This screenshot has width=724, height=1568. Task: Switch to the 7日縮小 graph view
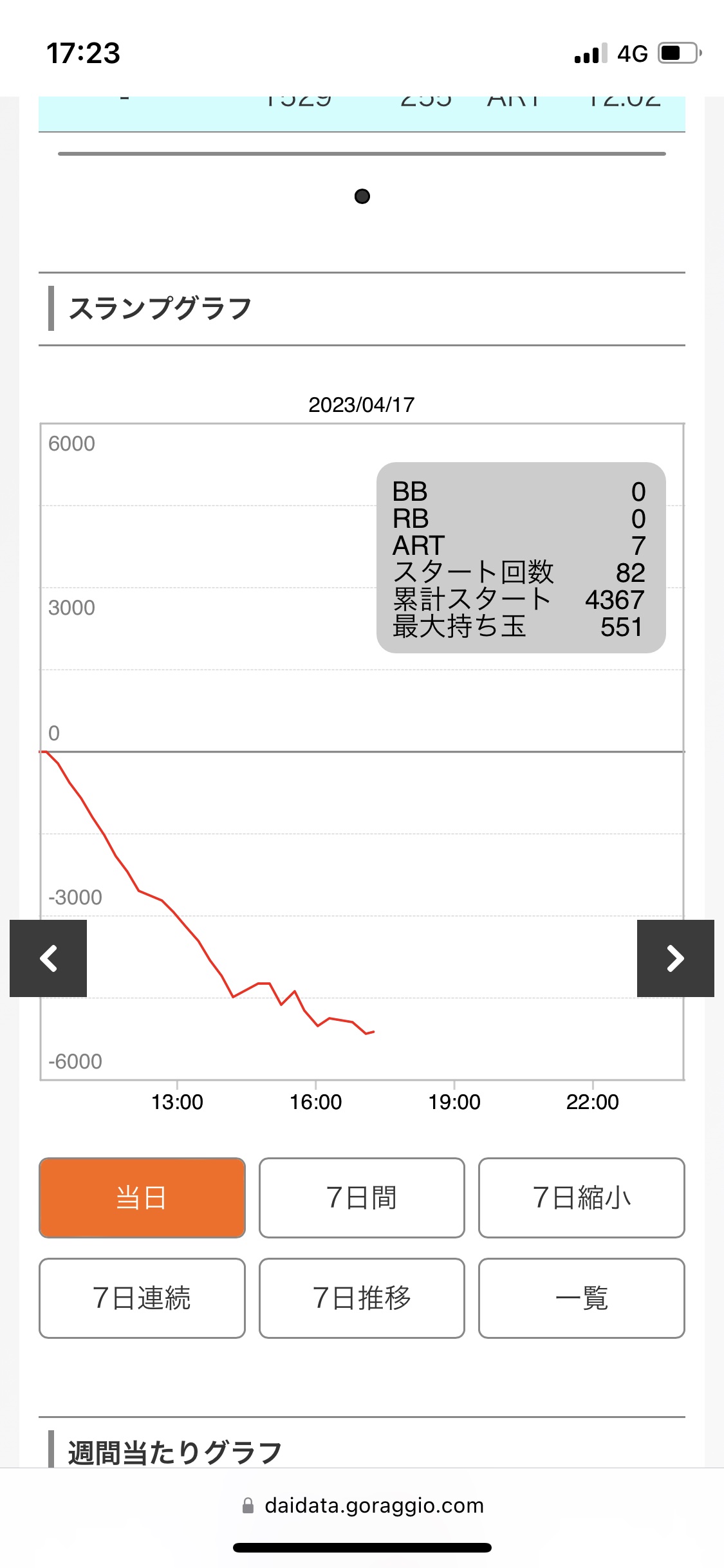[582, 1198]
